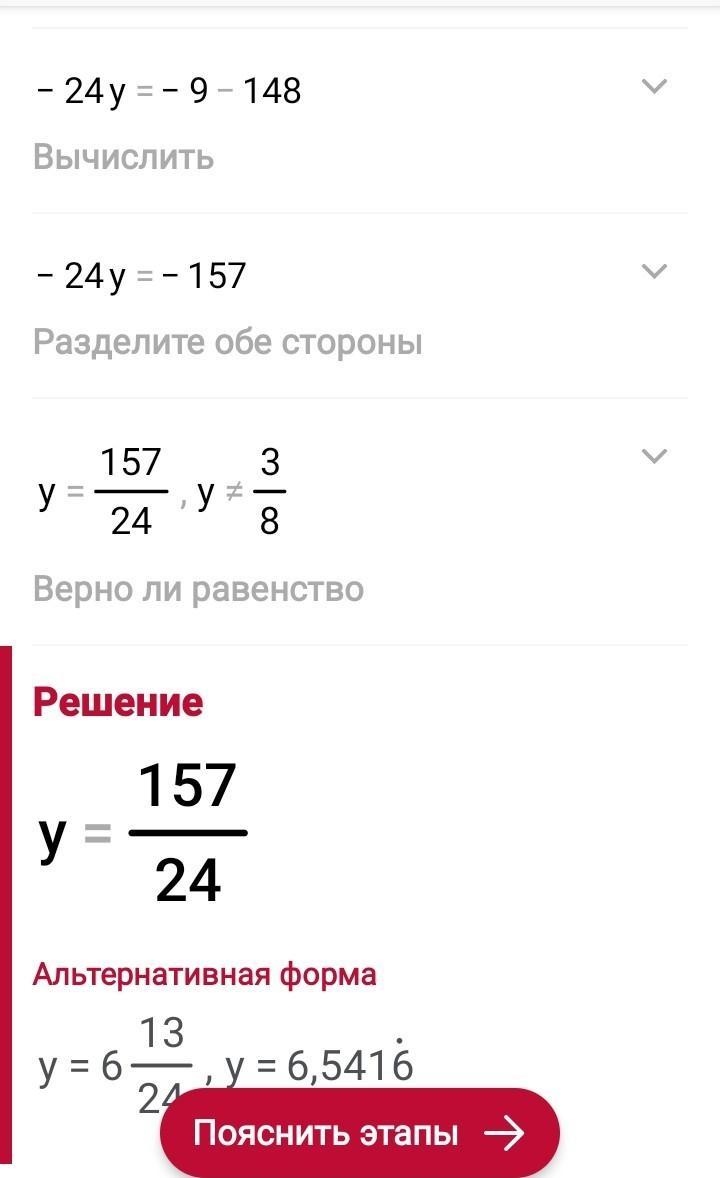Tap the Пояснить этапы button
The image size is (720, 1178).
pos(359,1132)
